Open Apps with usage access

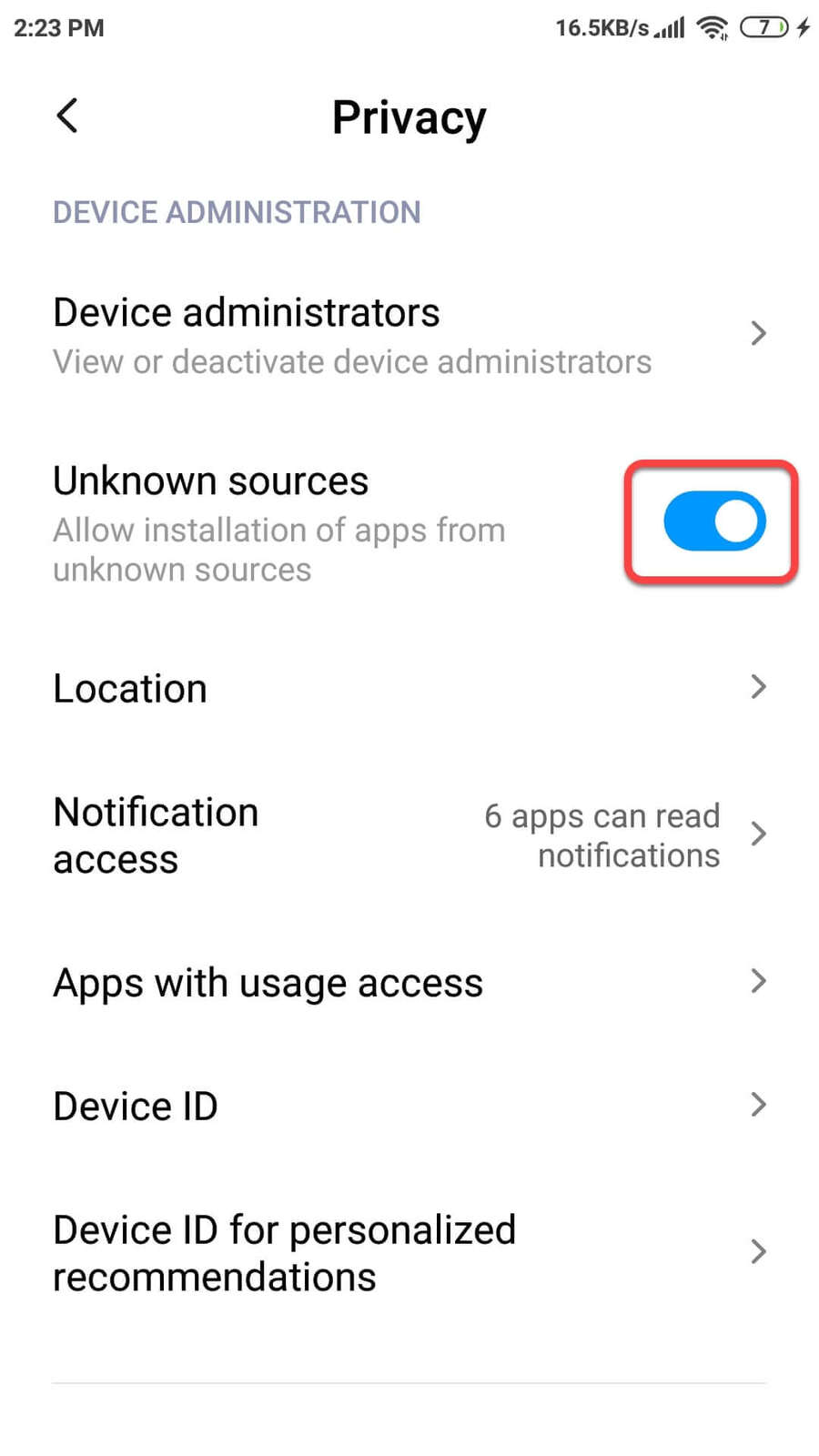409,983
